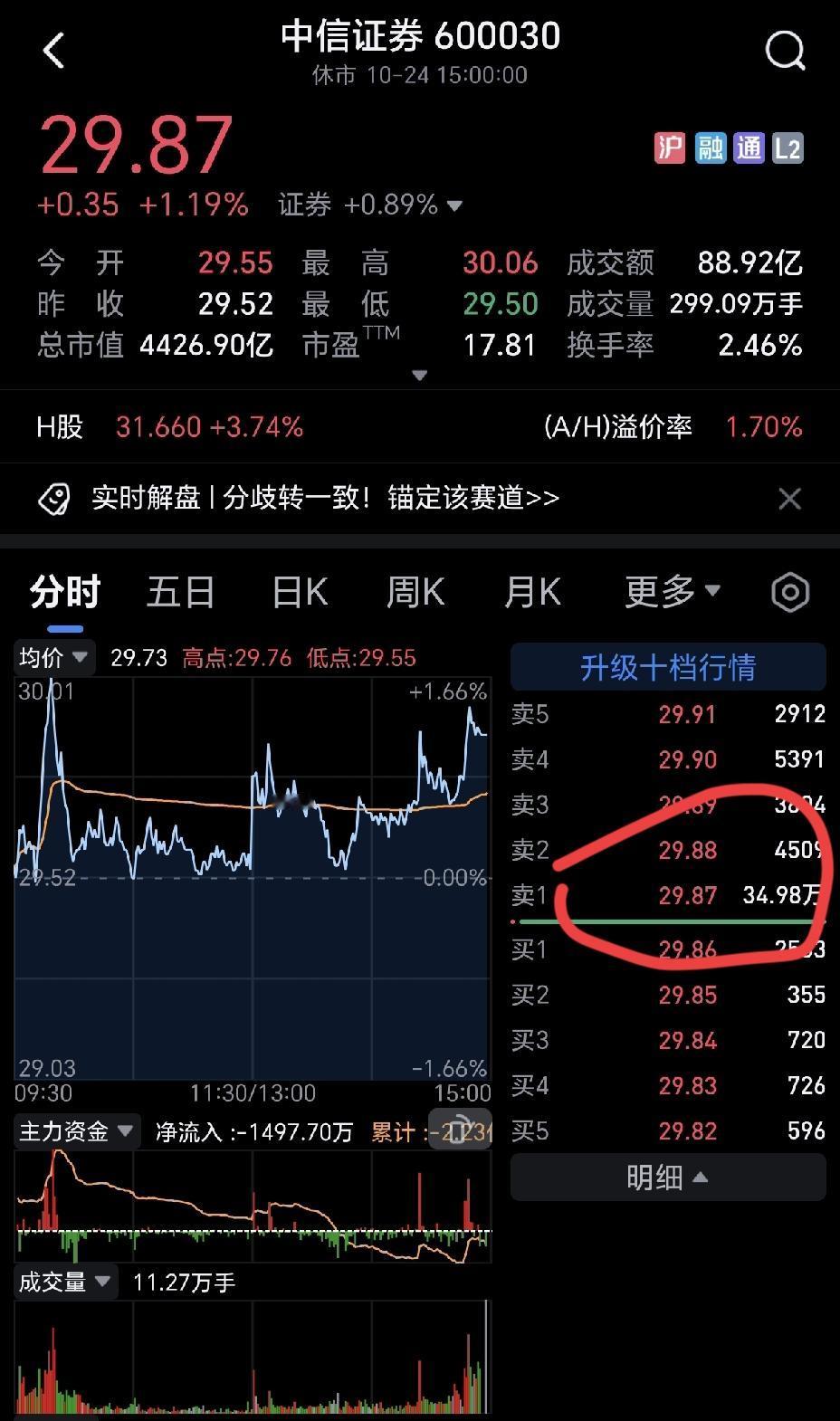Screen dimensions: 840x1421
Task: Change the 均价 indicator dropdown
Action: coord(54,658)
